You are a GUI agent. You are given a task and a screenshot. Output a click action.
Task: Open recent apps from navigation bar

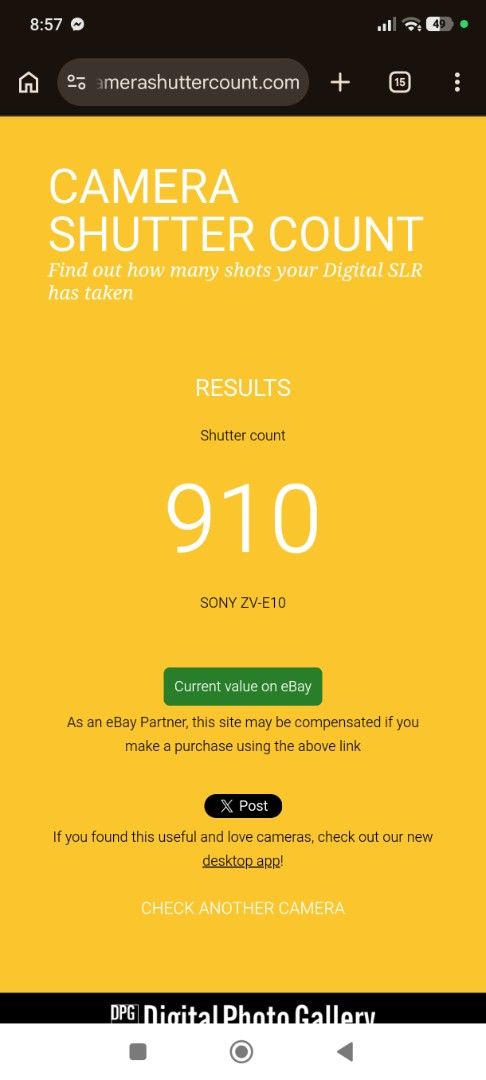point(138,1051)
